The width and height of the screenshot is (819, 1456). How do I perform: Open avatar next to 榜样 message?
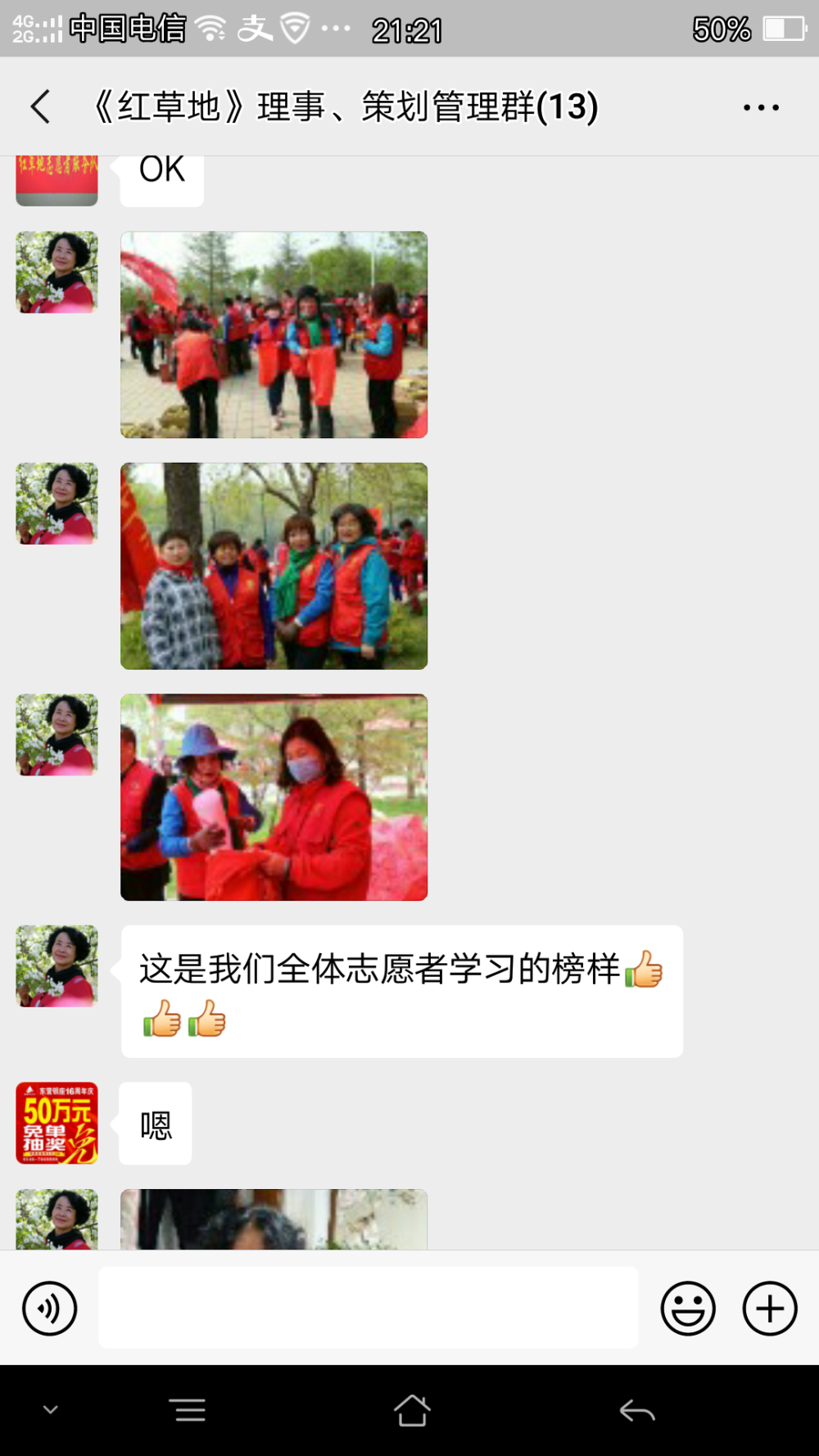tap(57, 966)
